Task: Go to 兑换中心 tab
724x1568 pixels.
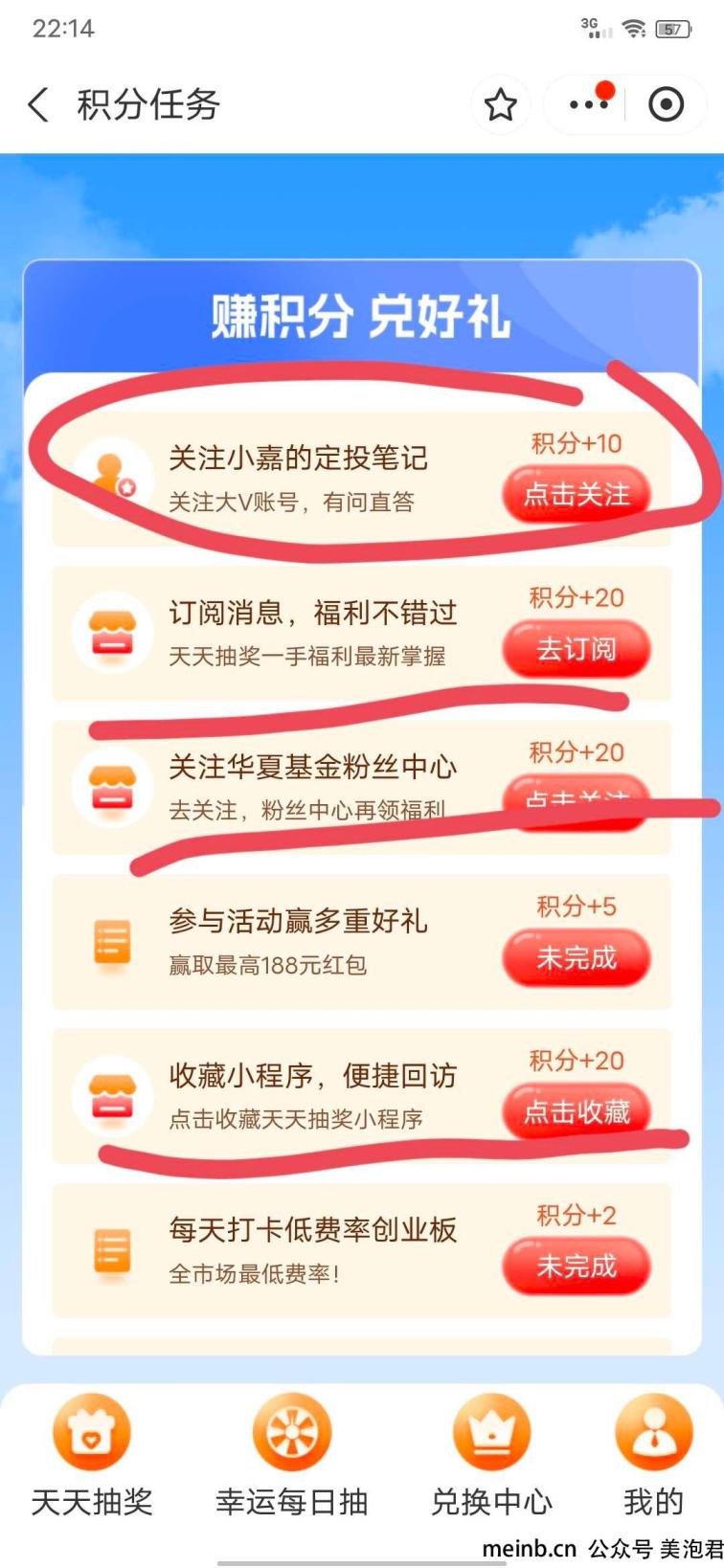Action: 491,1455
